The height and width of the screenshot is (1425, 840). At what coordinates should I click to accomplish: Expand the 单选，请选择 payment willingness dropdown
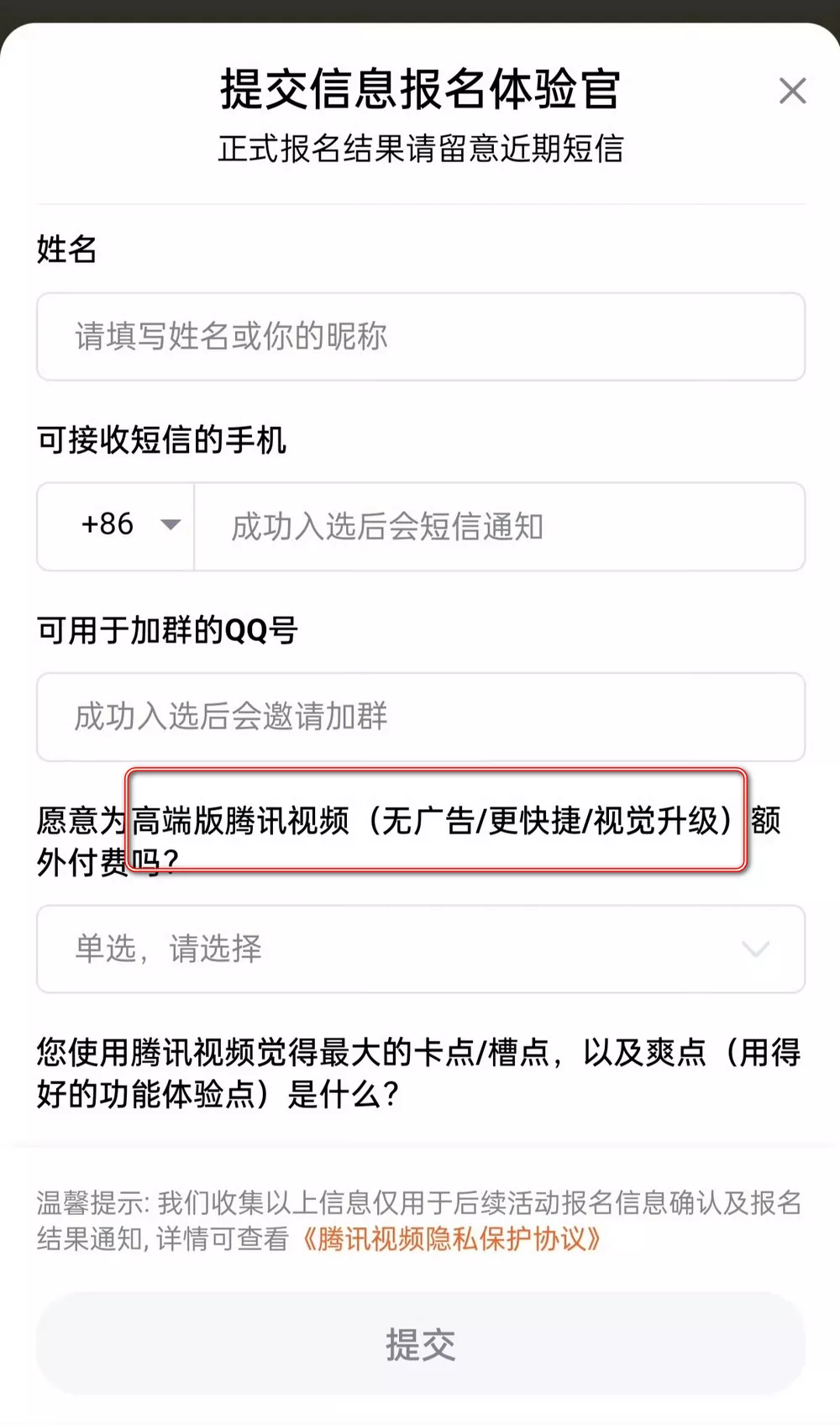(420, 949)
